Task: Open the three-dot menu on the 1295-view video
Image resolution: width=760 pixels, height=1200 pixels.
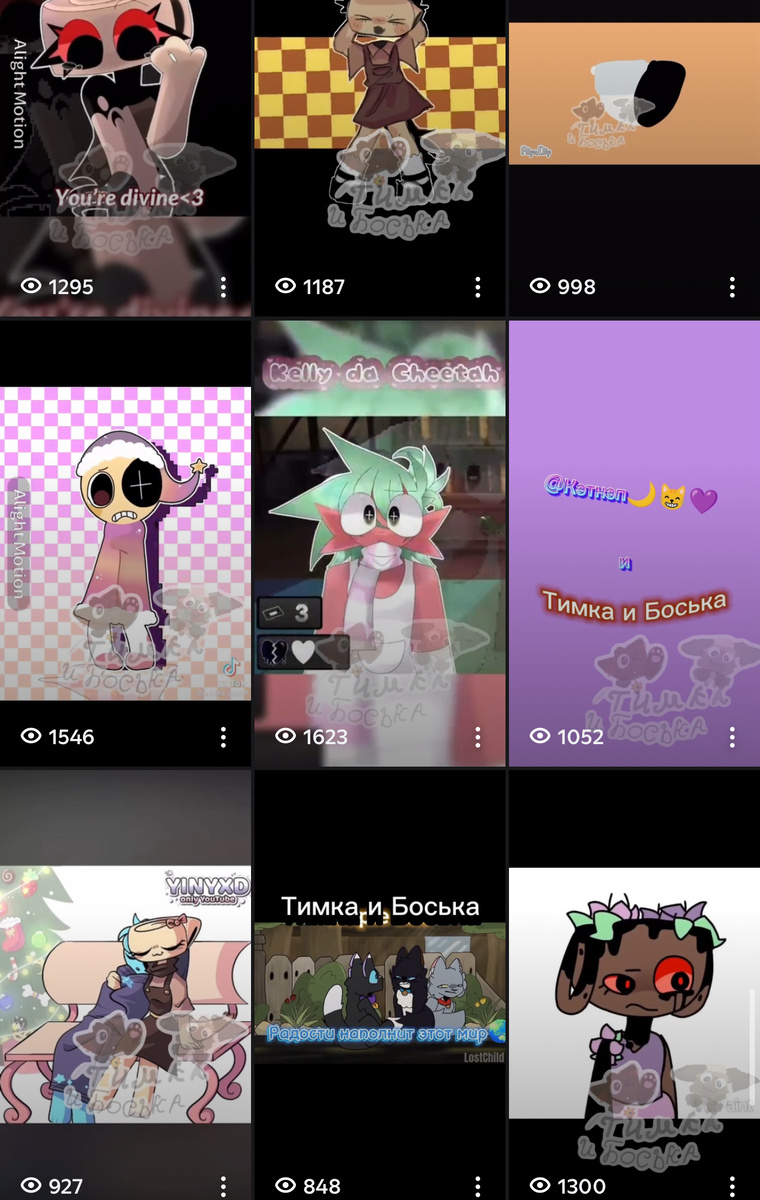Action: [224, 287]
